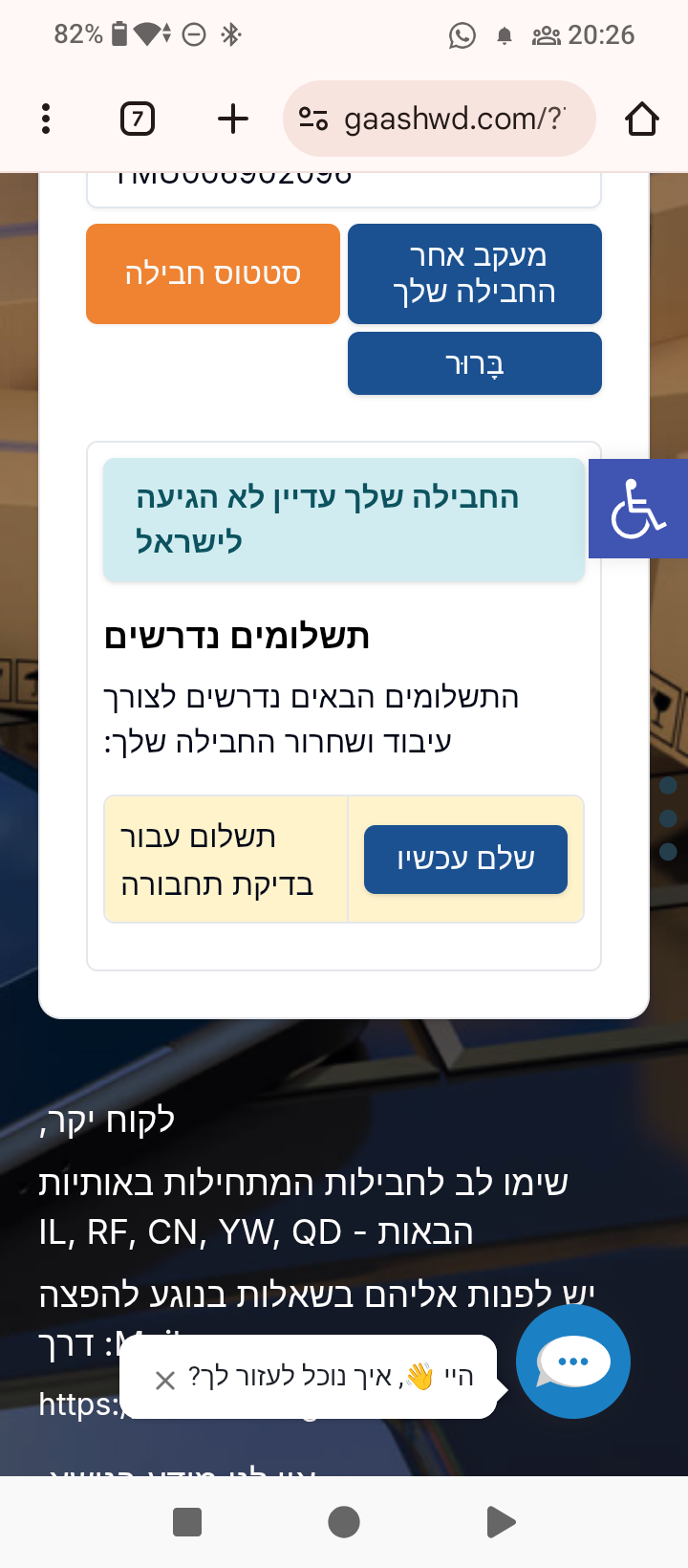
Task: Open a new browser tab
Action: click(232, 119)
